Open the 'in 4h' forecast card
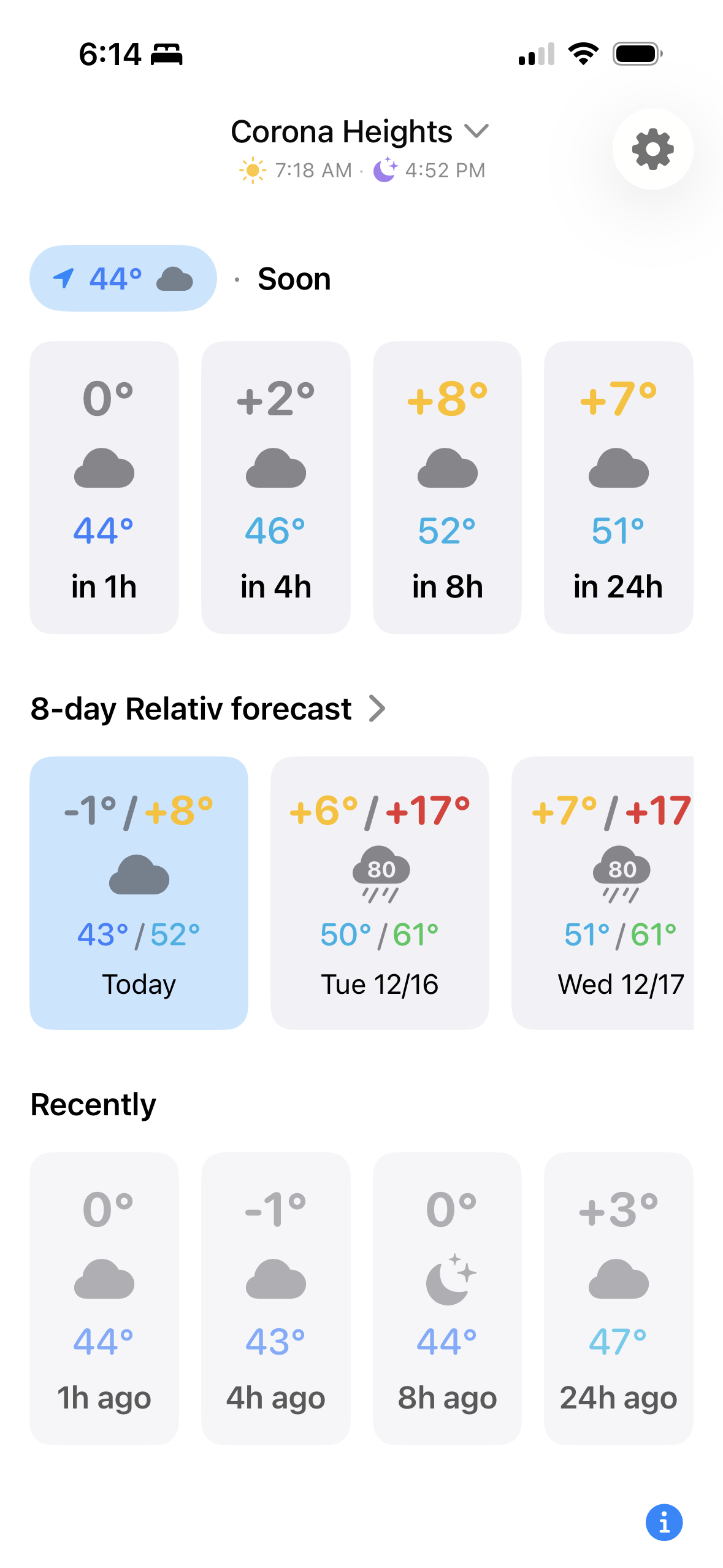The height and width of the screenshot is (1568, 723). [275, 487]
